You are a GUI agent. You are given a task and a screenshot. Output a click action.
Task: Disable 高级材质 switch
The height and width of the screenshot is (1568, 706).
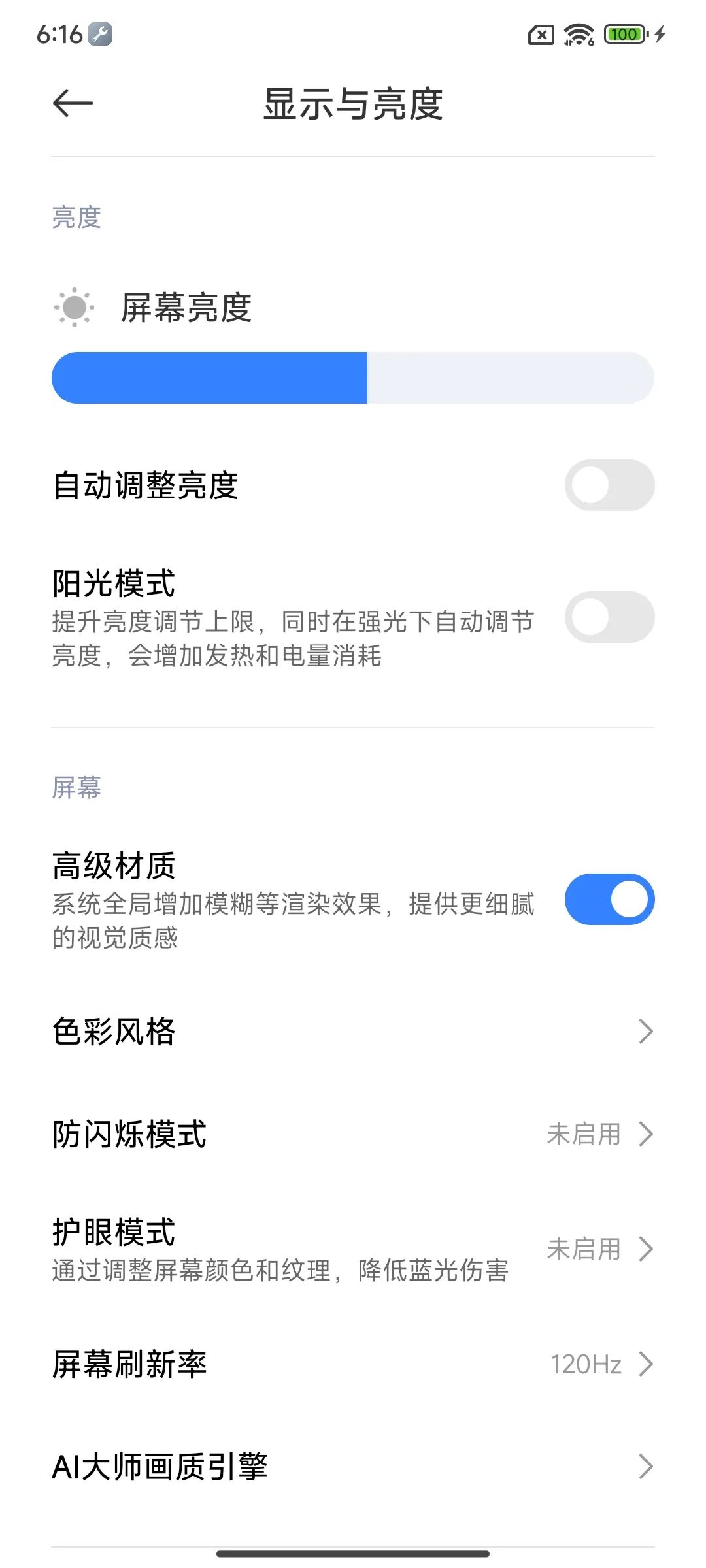point(609,900)
